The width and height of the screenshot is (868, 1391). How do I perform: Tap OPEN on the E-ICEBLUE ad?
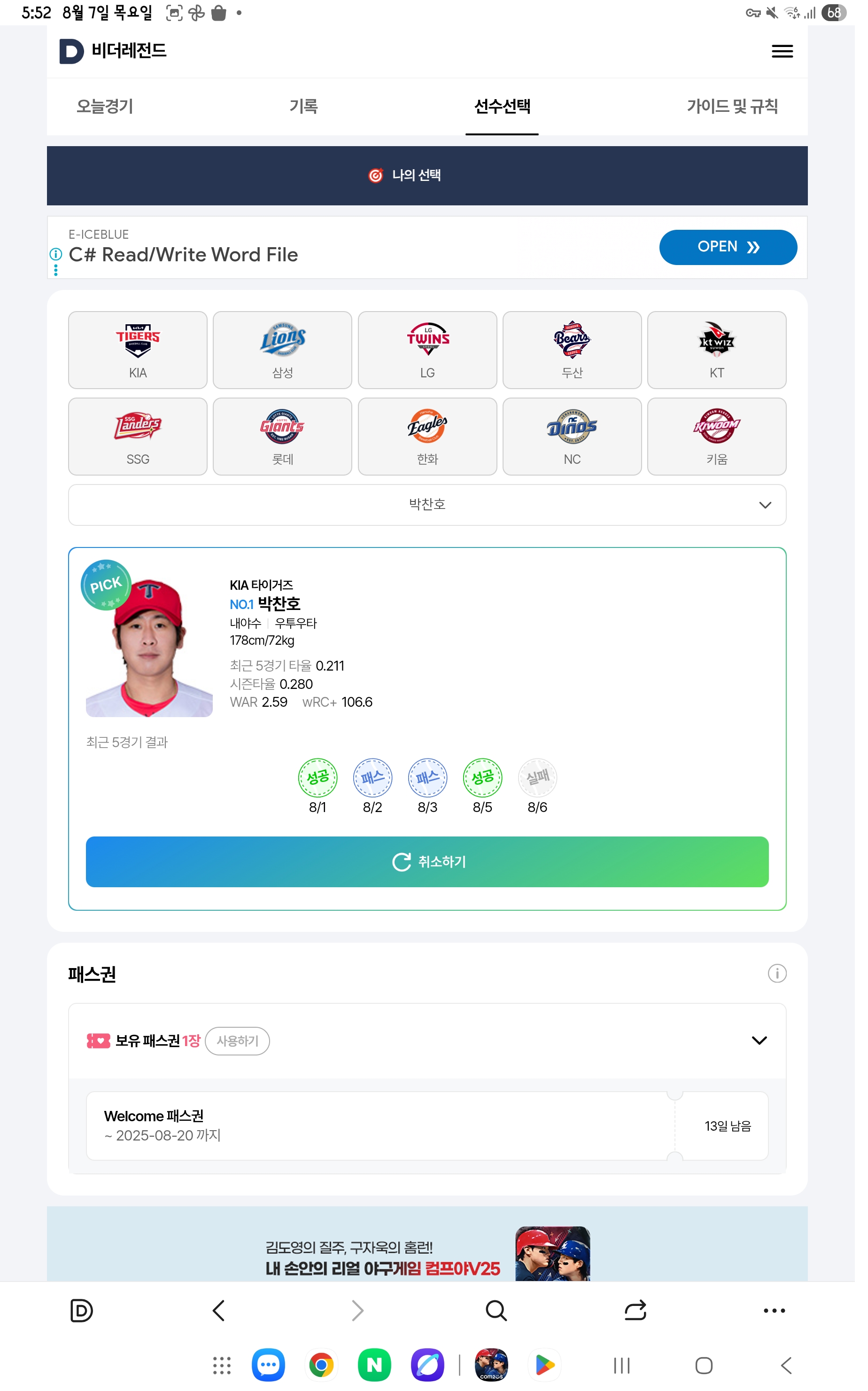click(x=739, y=251)
